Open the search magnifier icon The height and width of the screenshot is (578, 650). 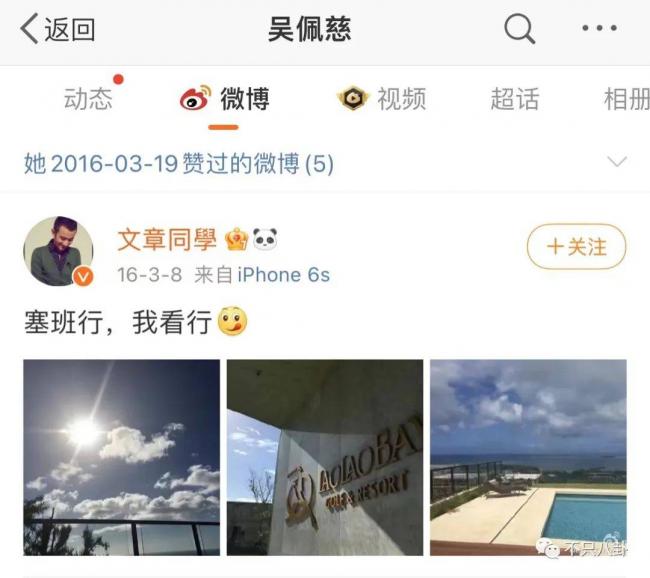tap(519, 29)
